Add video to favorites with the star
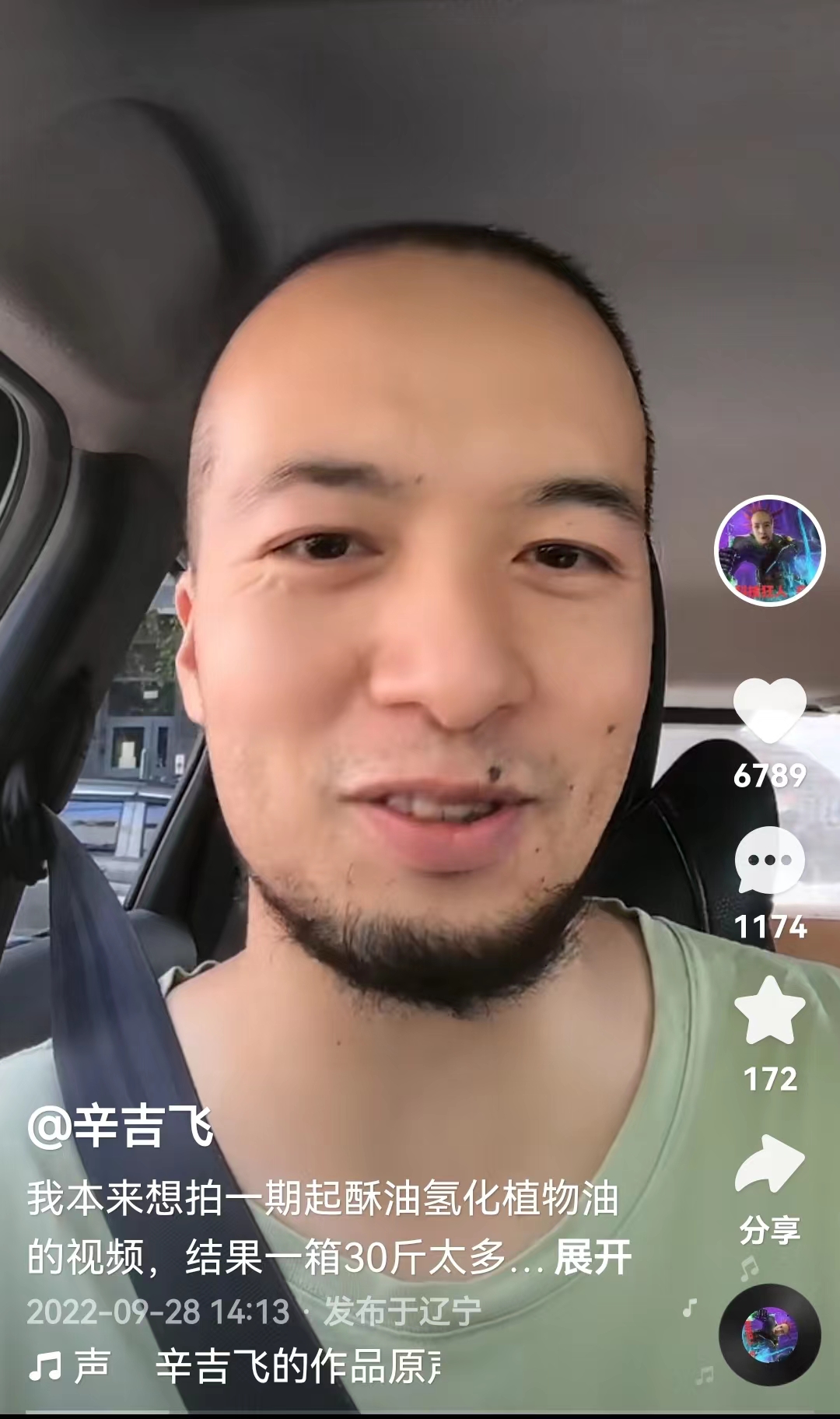840x1419 pixels. click(x=769, y=1011)
